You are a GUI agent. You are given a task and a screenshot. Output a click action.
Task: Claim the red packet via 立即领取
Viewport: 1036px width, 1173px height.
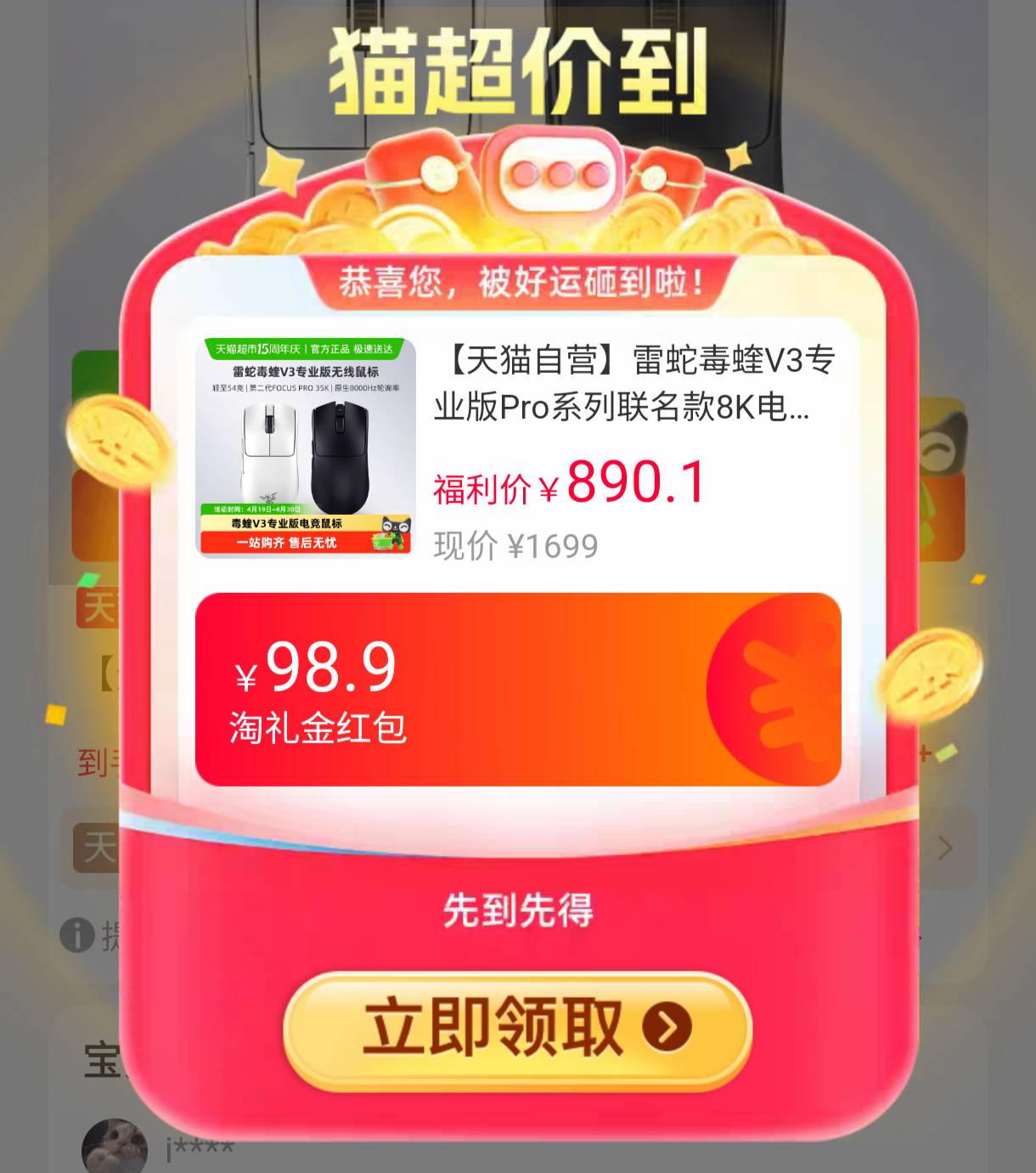[x=517, y=1029]
